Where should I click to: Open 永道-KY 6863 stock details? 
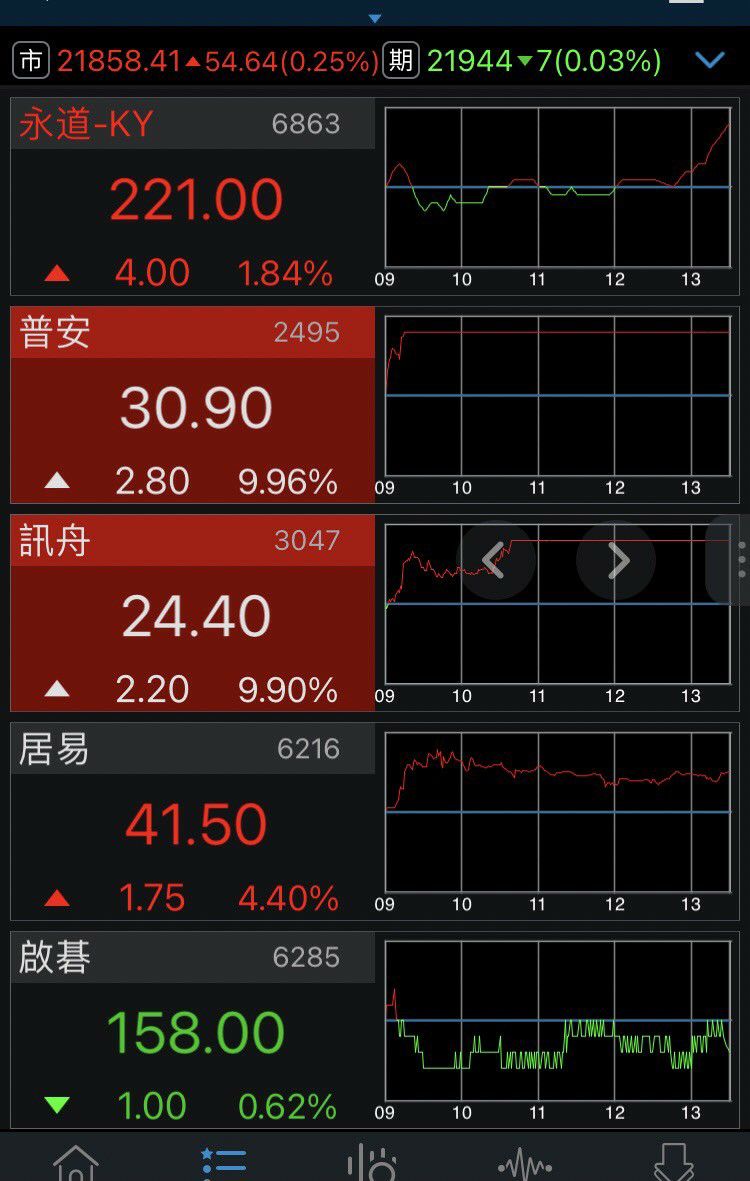click(192, 197)
